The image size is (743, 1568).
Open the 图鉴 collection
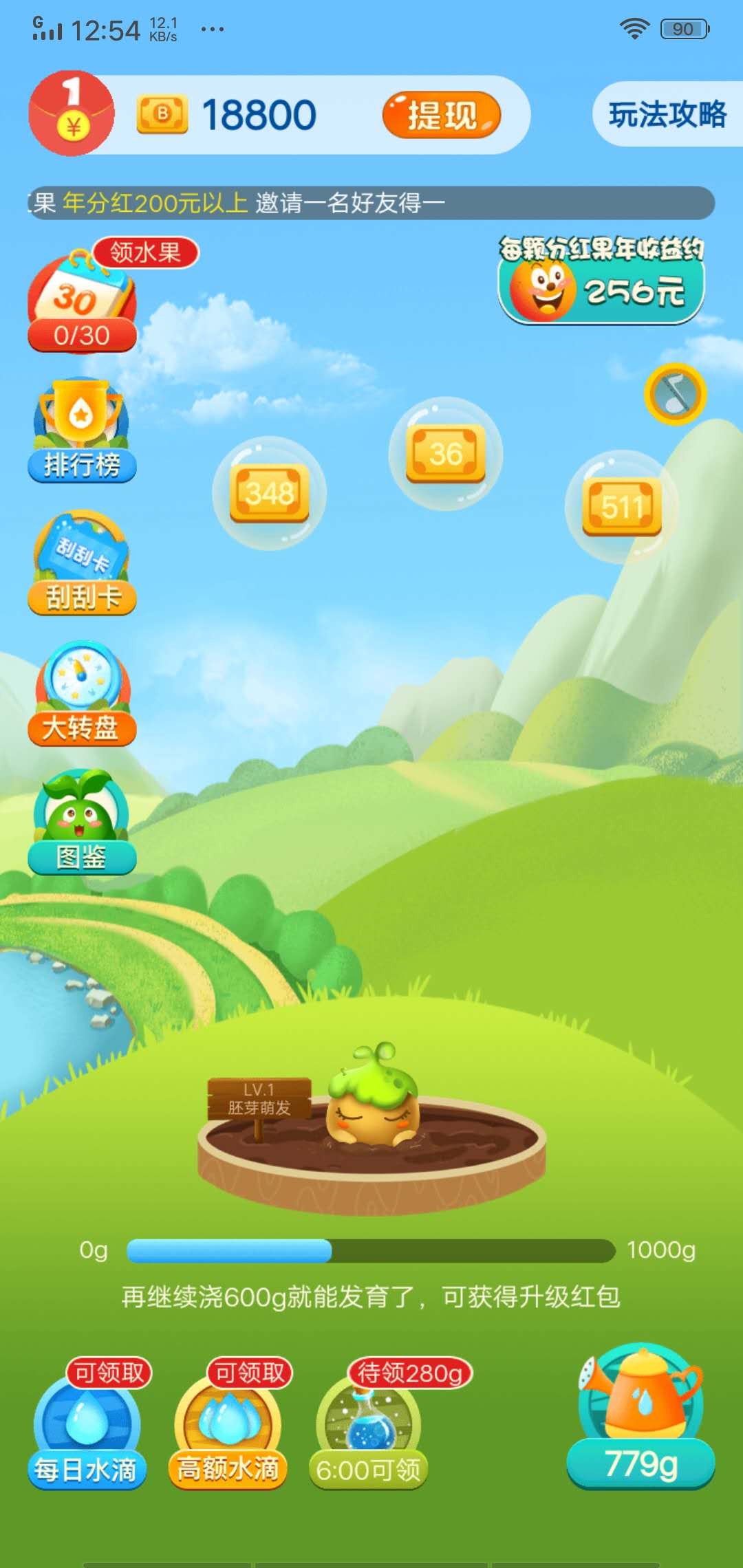82,823
